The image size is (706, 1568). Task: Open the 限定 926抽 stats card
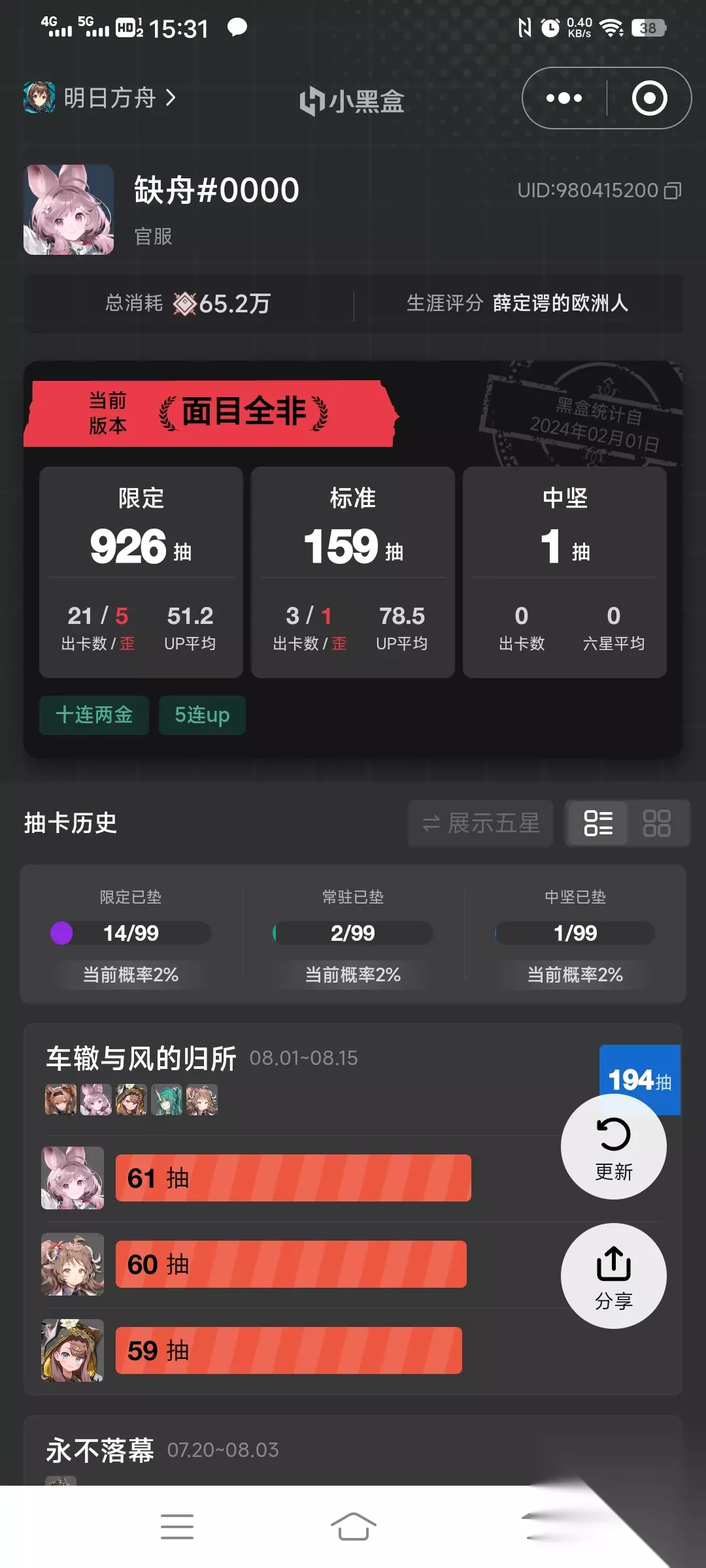point(141,572)
